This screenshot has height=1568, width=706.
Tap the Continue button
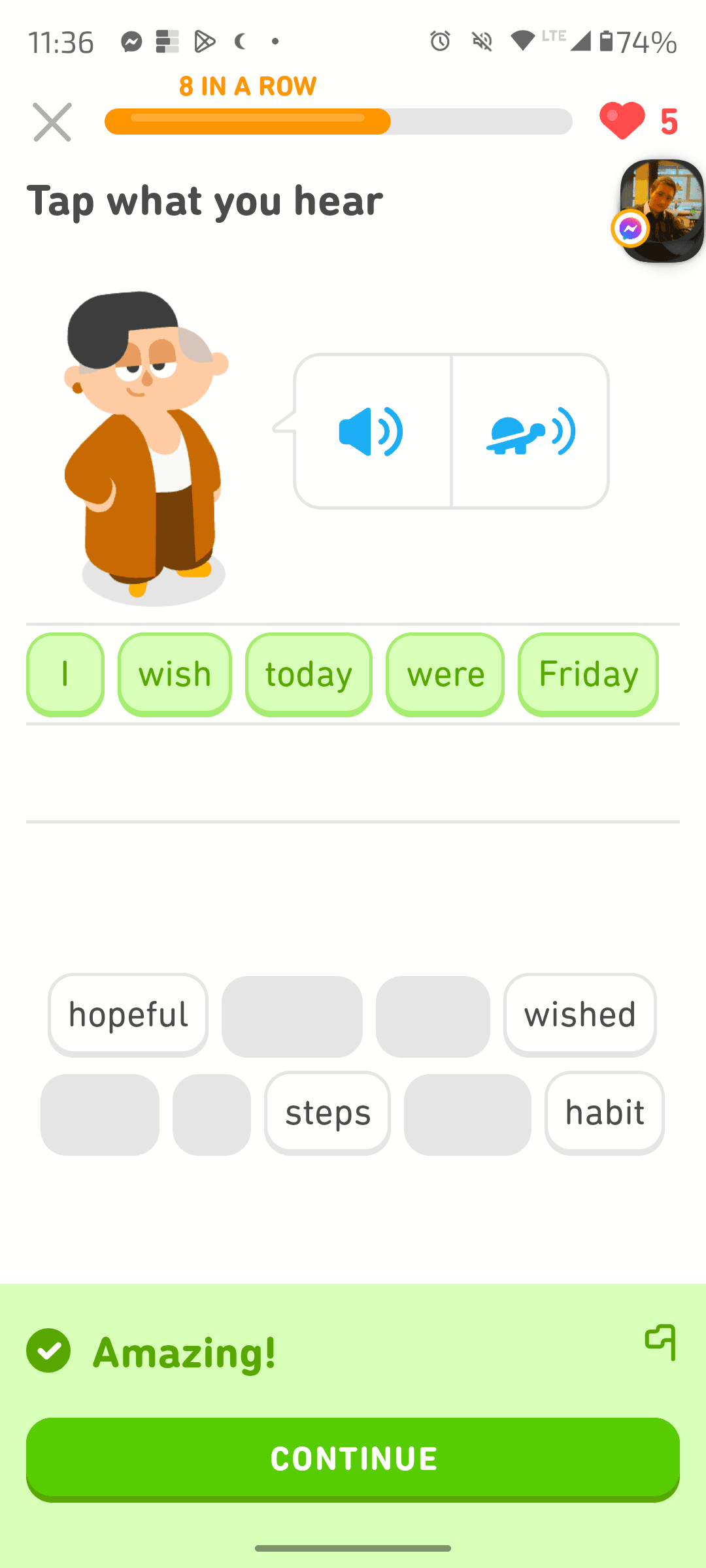(353, 1458)
